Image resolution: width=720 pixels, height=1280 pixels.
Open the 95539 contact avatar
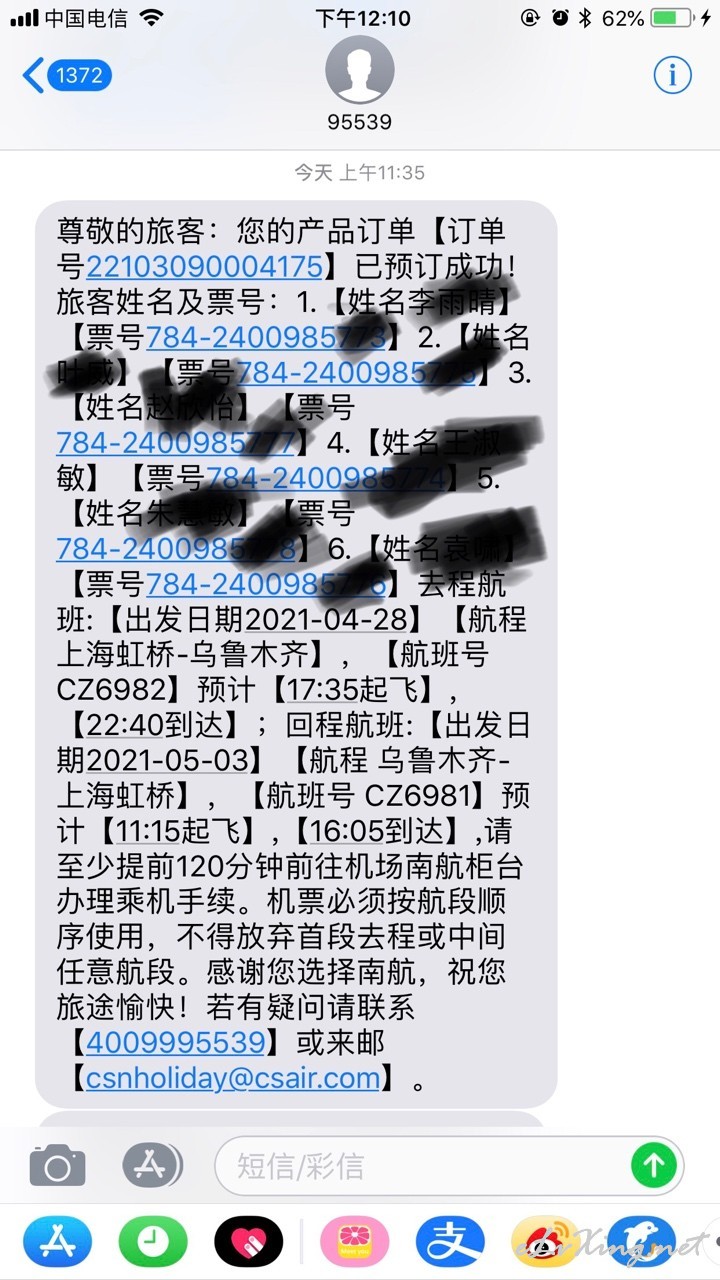click(360, 70)
